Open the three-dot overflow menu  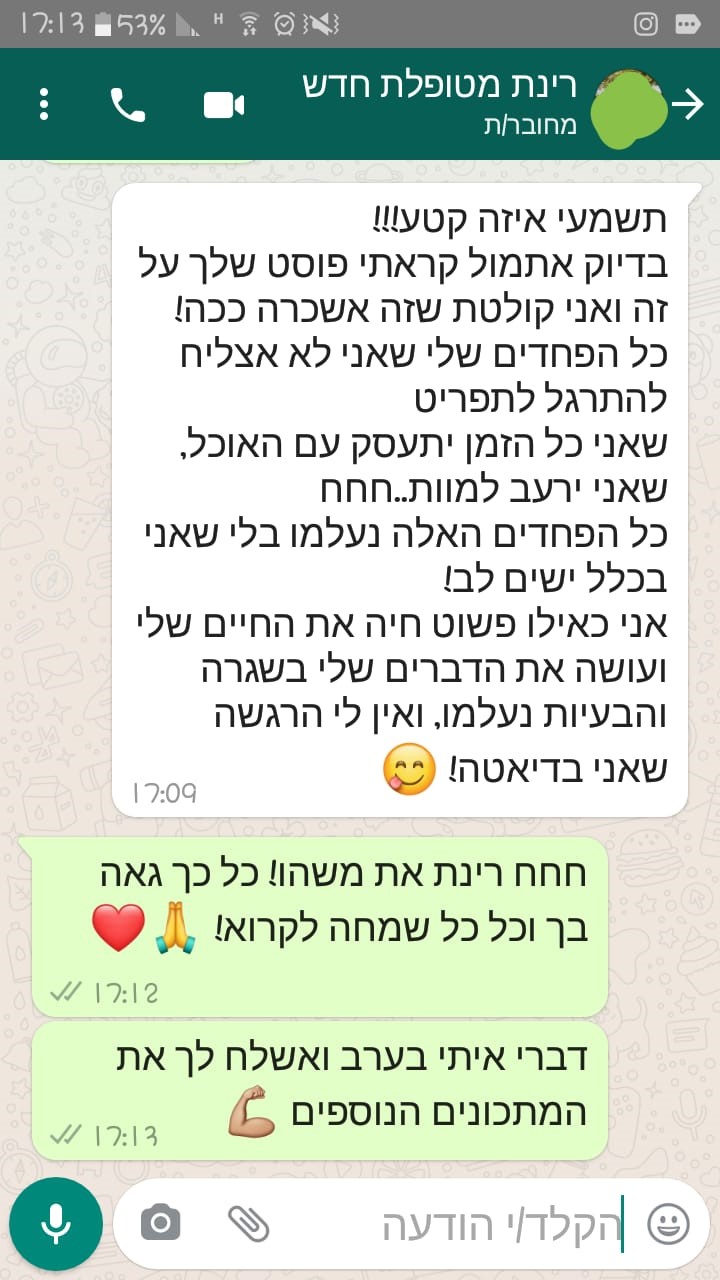44,105
